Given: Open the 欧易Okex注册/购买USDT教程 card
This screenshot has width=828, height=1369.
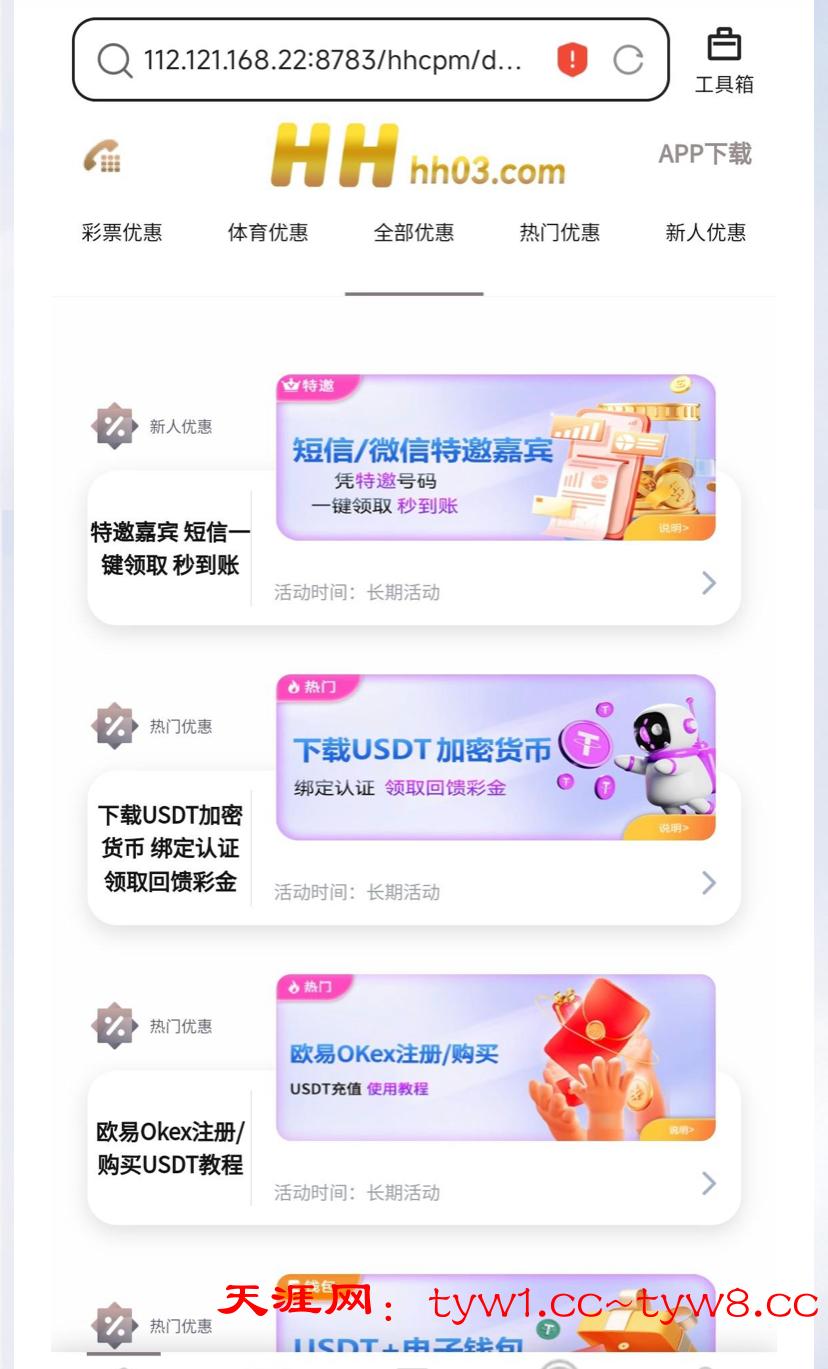Looking at the screenshot, I should point(414,1148).
